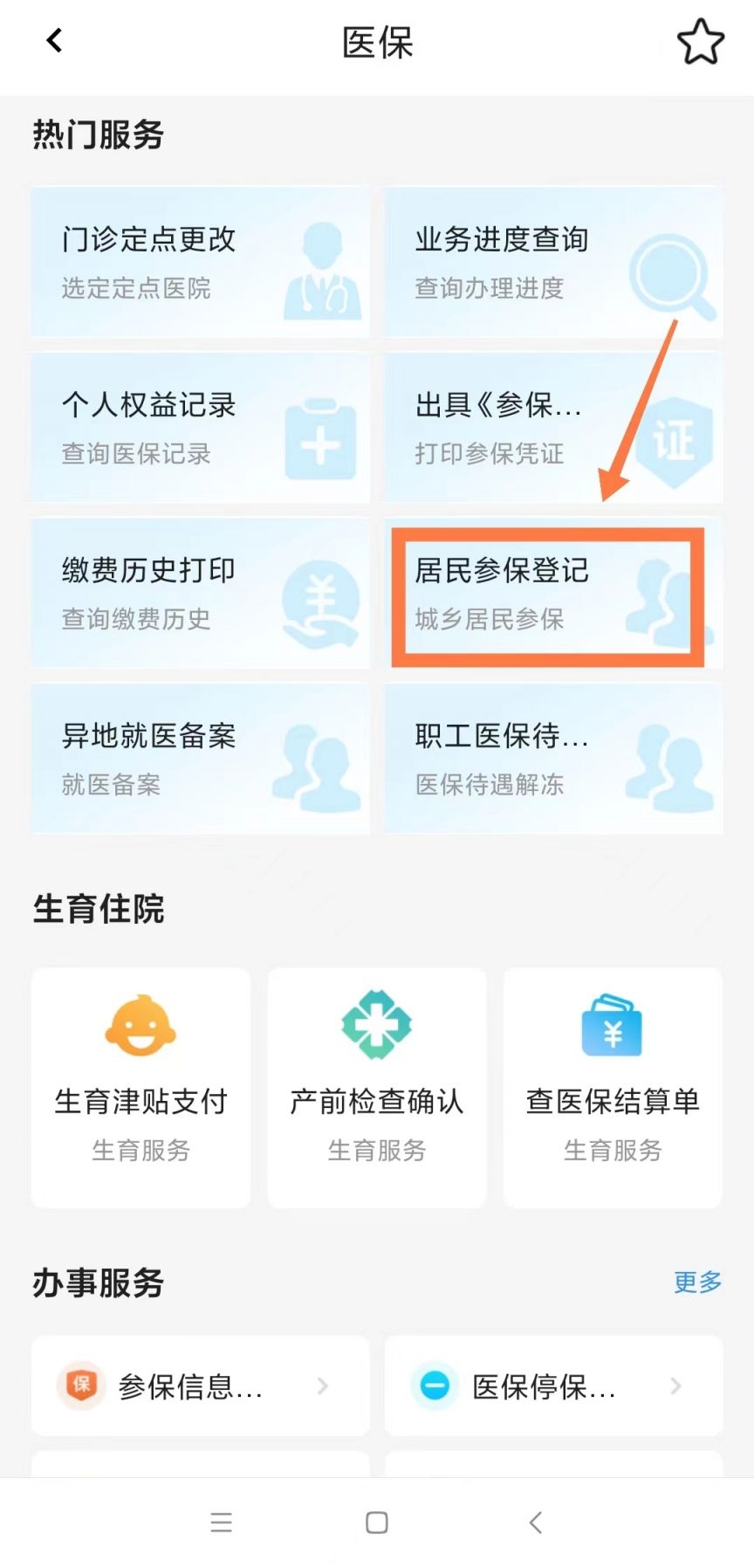This screenshot has height=1568, width=754.
Task: Favorite this page with the star icon
Action: tap(700, 42)
